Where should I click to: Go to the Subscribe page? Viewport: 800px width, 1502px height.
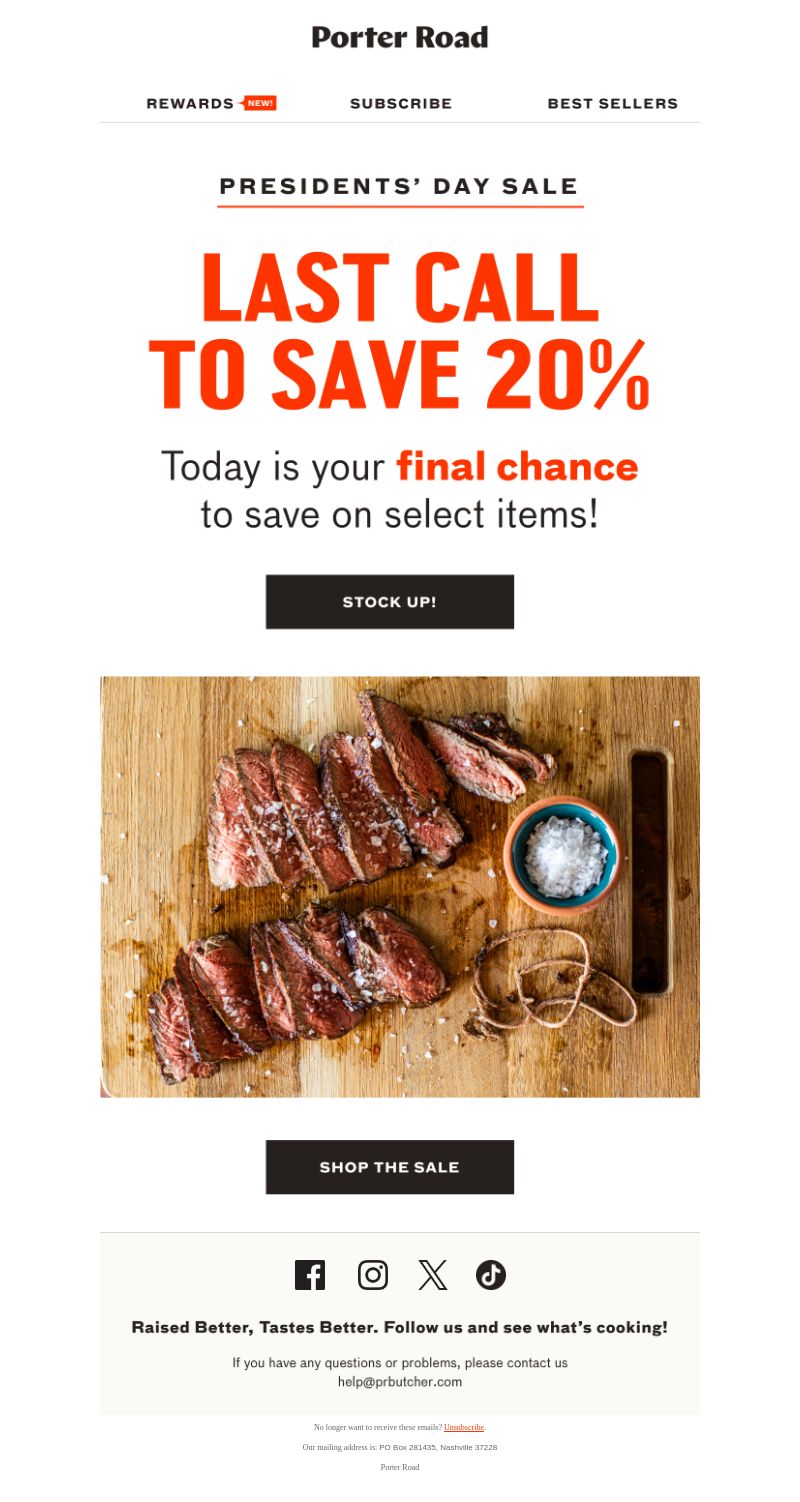click(x=401, y=103)
